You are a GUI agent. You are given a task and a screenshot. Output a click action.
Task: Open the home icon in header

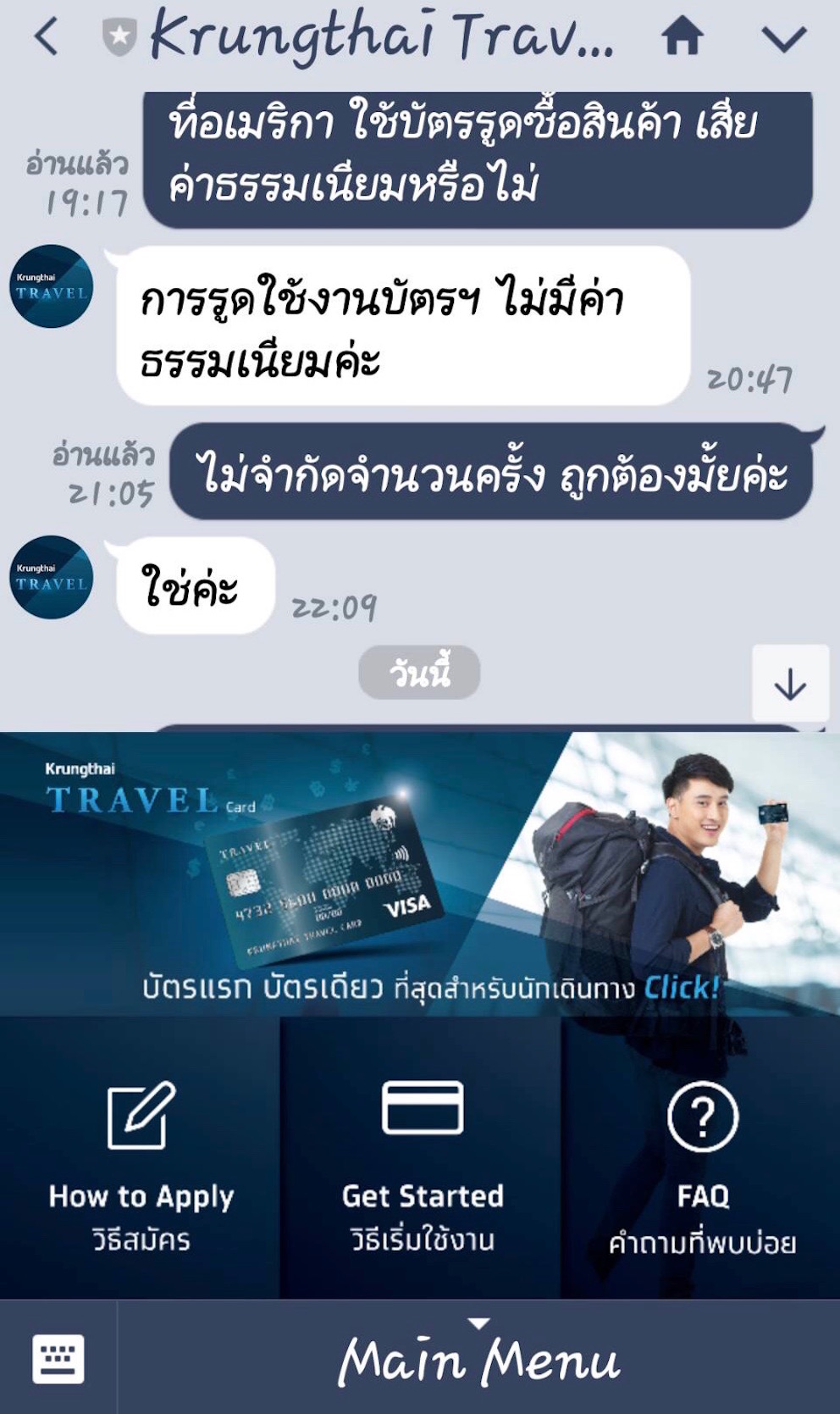pyautogui.click(x=682, y=37)
